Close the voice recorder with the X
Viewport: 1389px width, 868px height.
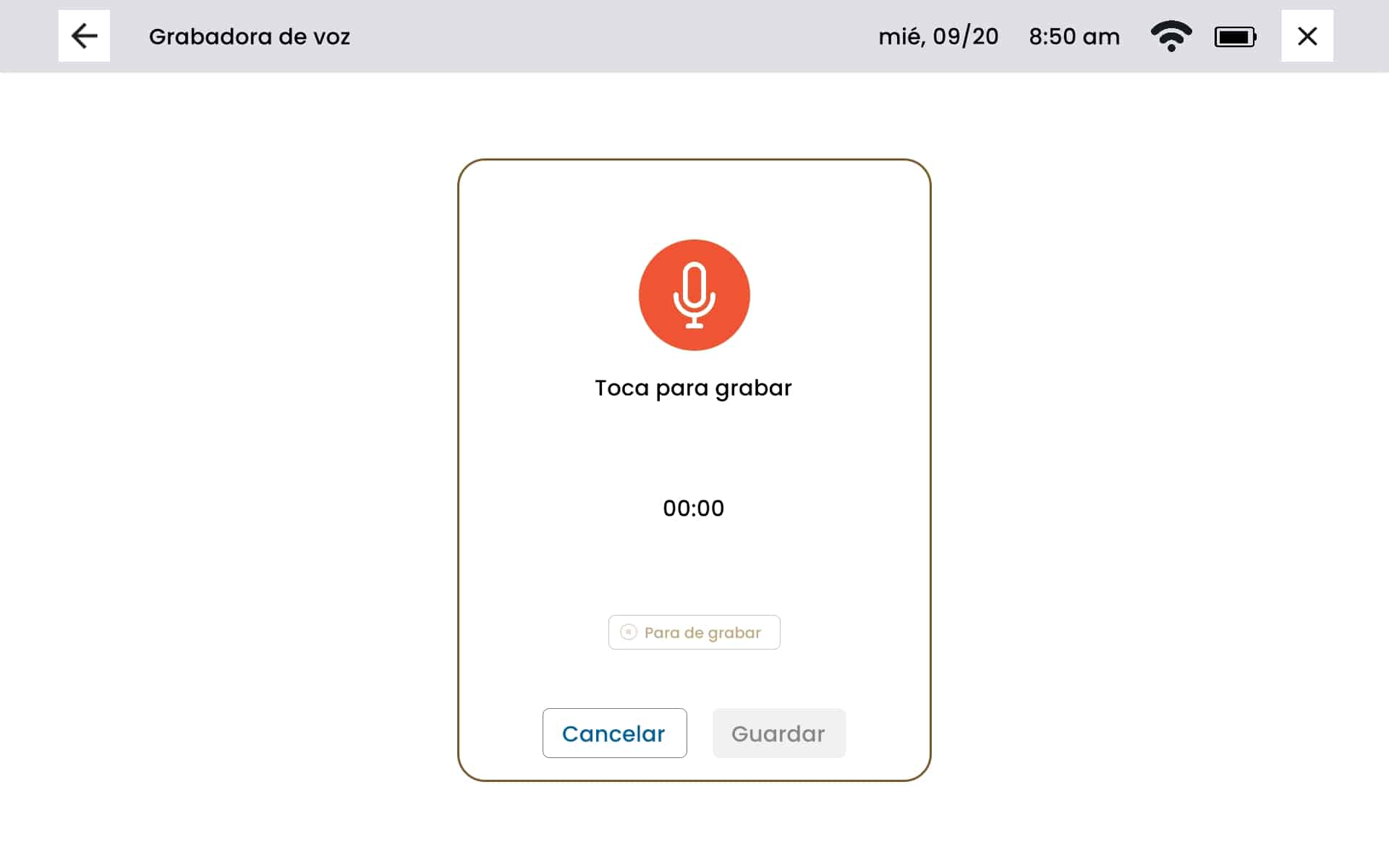(1307, 36)
